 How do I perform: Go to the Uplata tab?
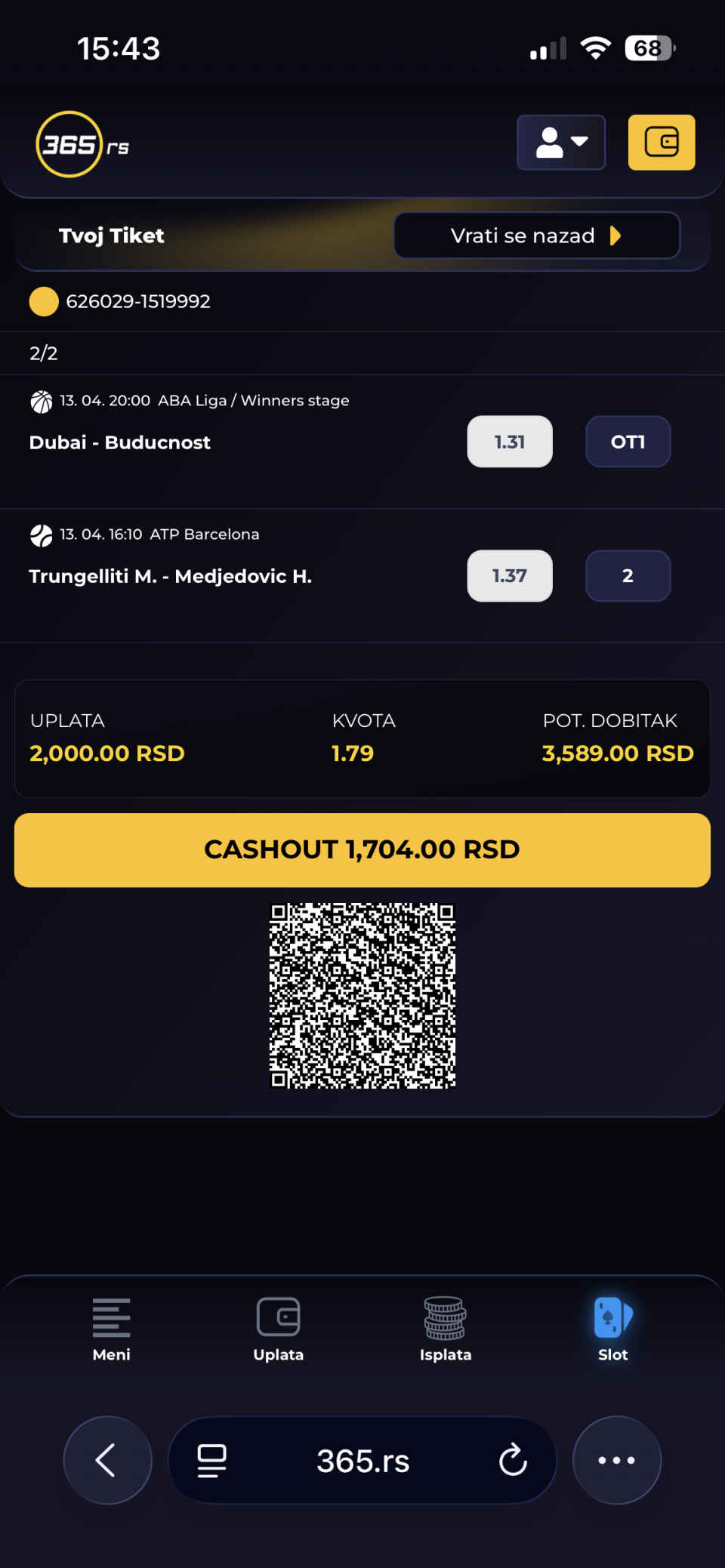click(279, 1329)
